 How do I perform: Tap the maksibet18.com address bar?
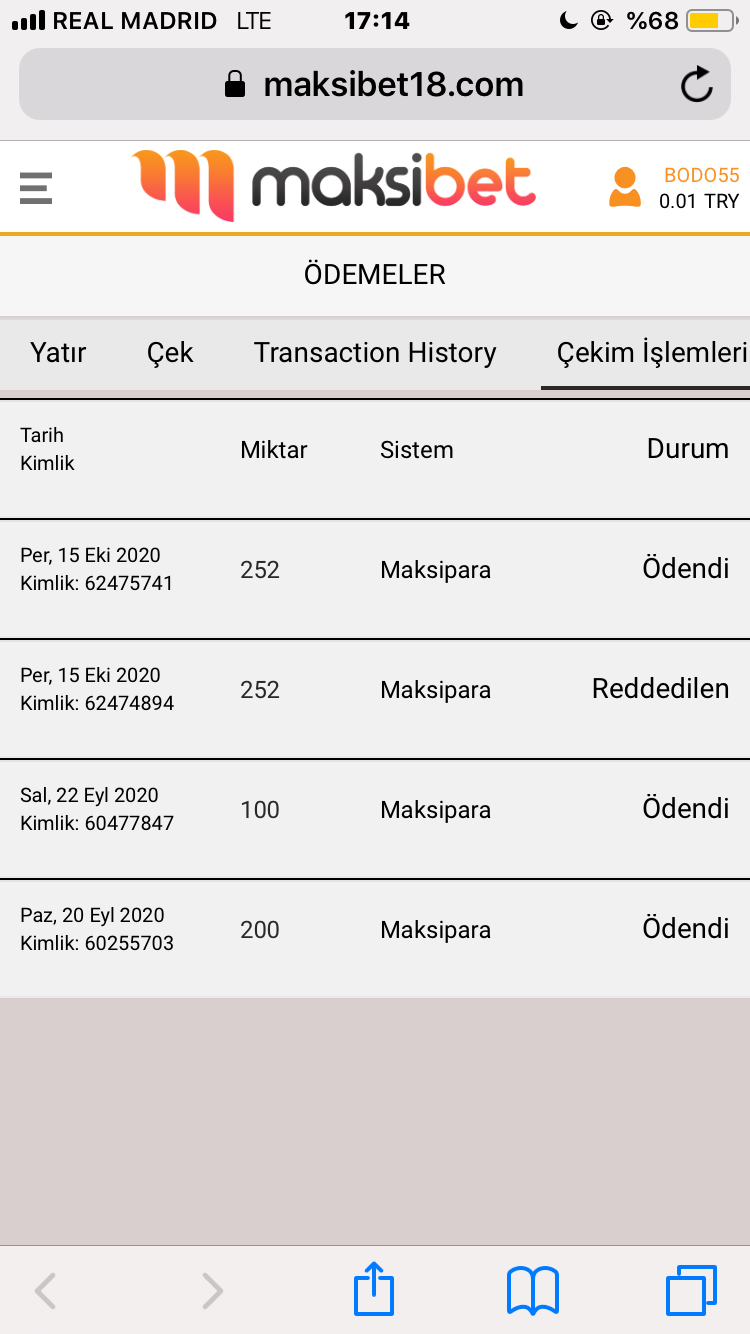374,85
